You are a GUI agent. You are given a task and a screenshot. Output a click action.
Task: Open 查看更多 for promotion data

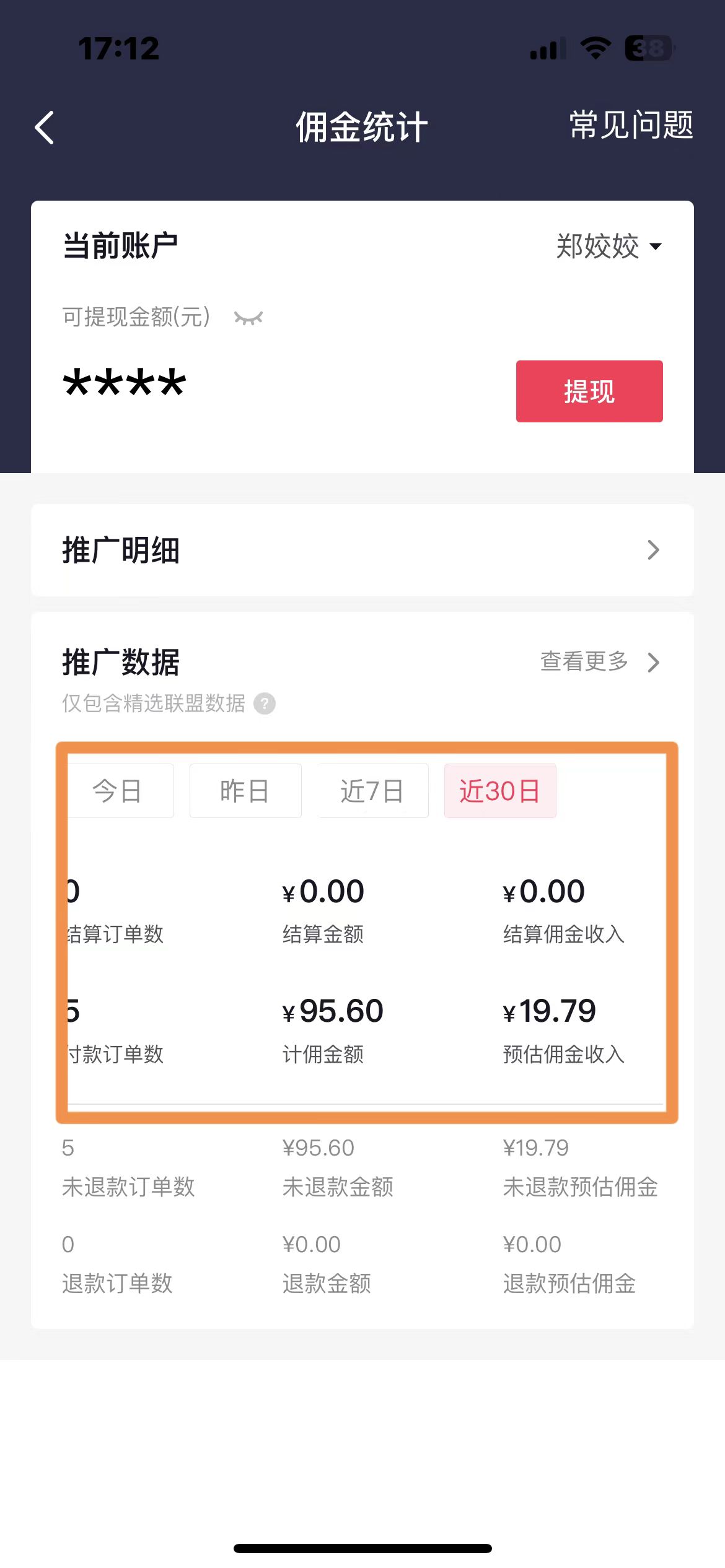[x=600, y=661]
